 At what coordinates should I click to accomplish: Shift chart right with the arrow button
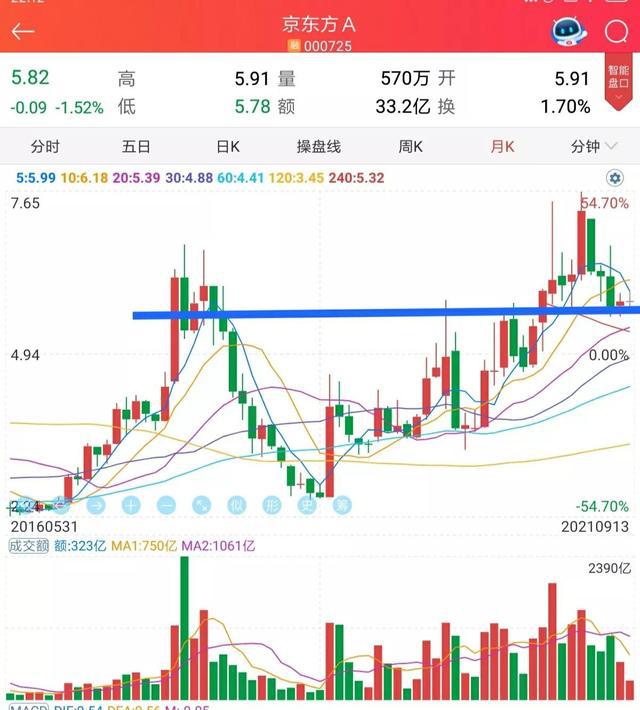[x=96, y=505]
